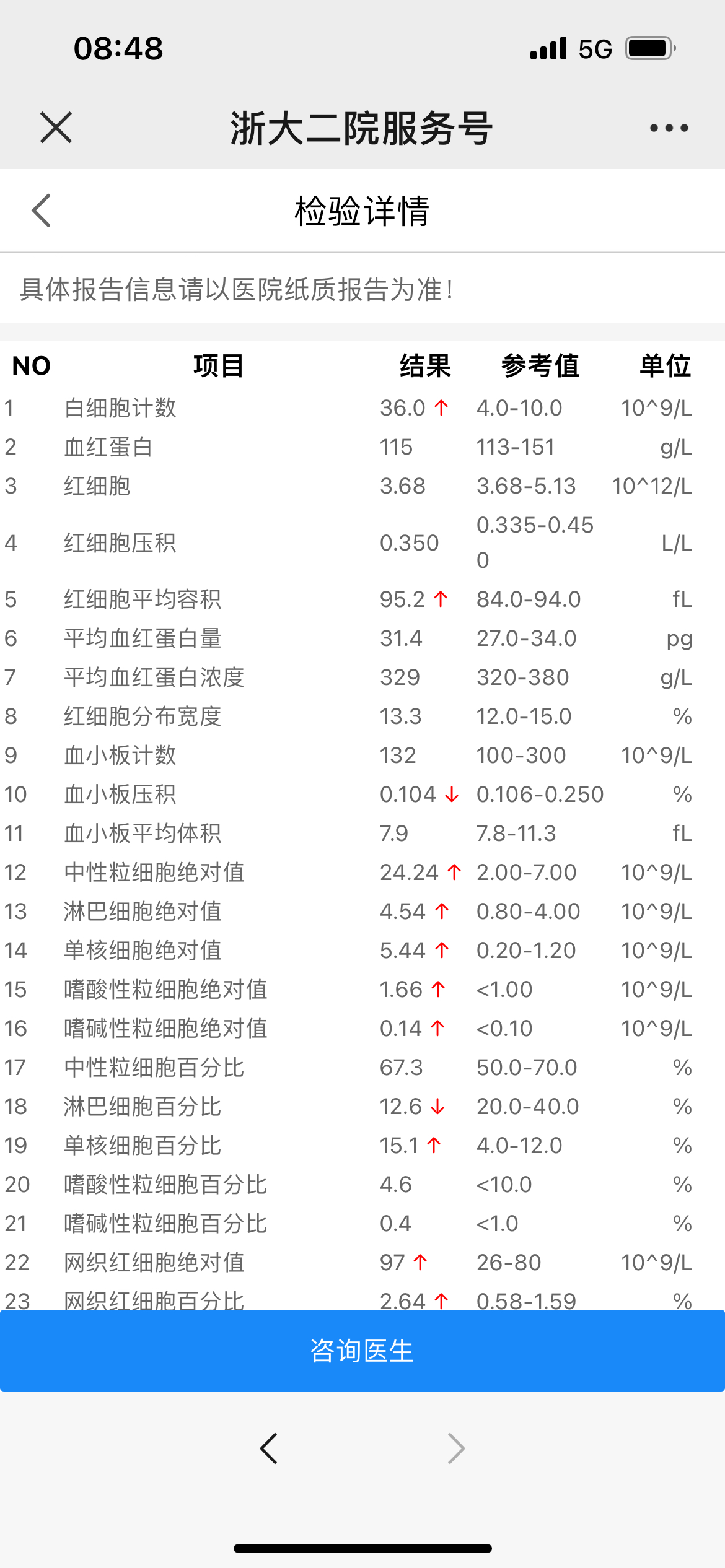Open the three-dot overflow menu
725x1568 pixels.
pyautogui.click(x=669, y=128)
